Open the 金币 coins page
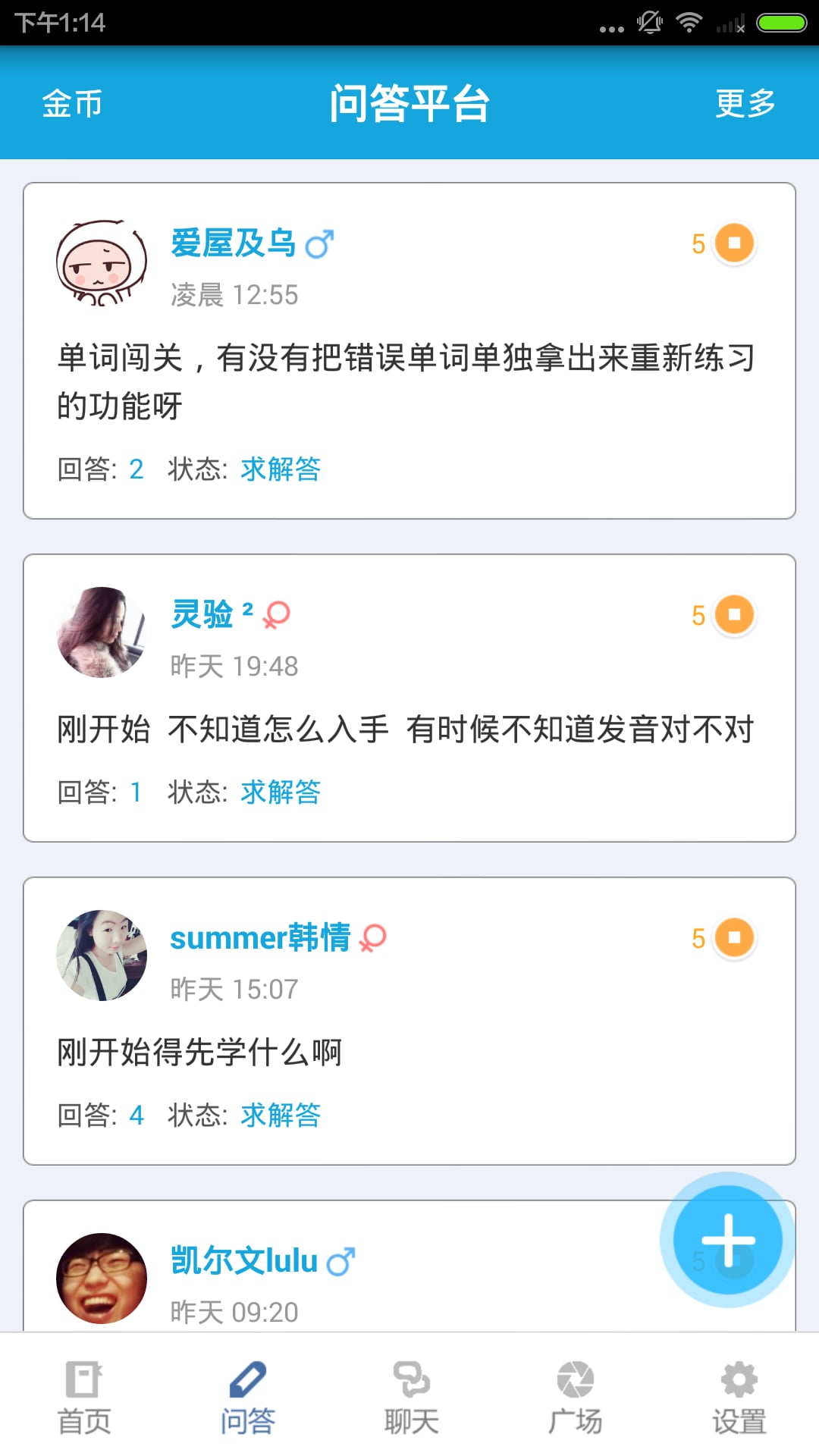Viewport: 819px width, 1456px height. click(x=72, y=103)
